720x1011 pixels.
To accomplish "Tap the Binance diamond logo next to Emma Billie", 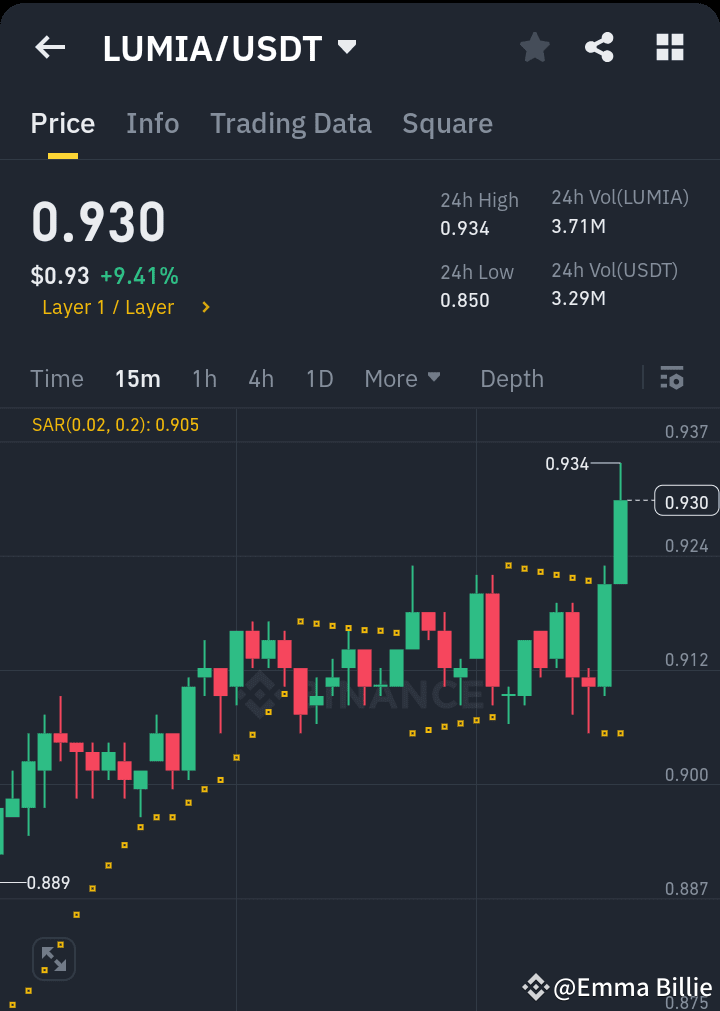I will (536, 987).
